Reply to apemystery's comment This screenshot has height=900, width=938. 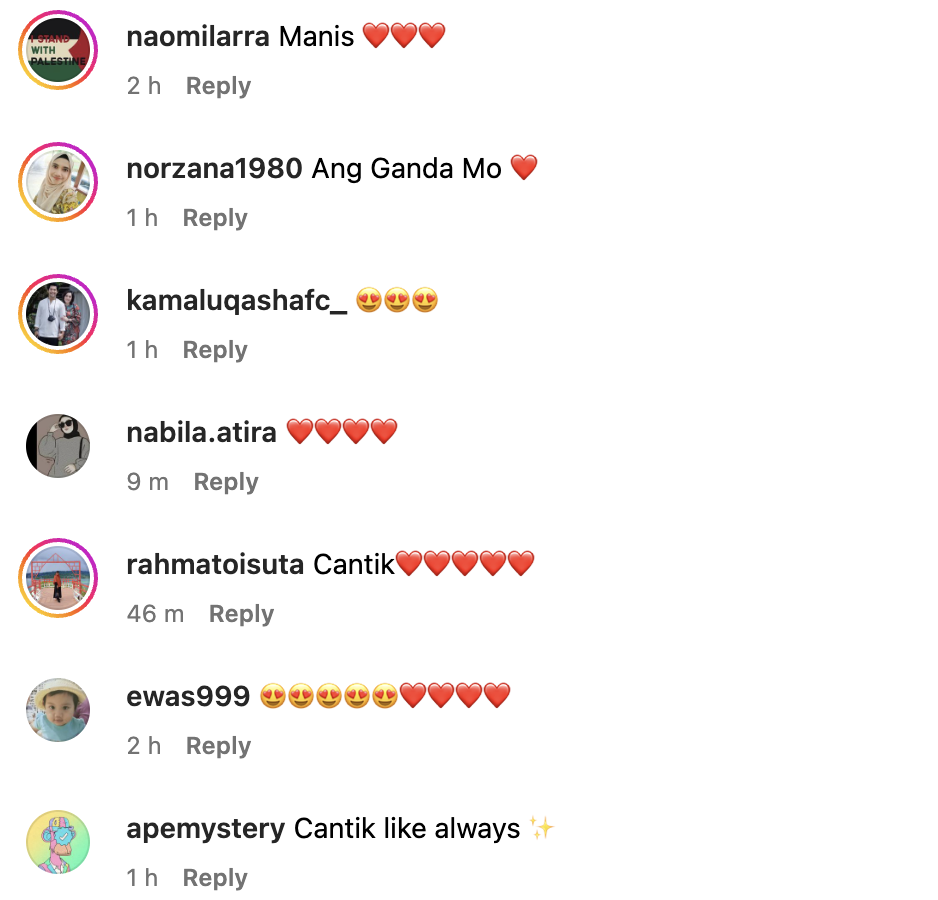tap(214, 878)
